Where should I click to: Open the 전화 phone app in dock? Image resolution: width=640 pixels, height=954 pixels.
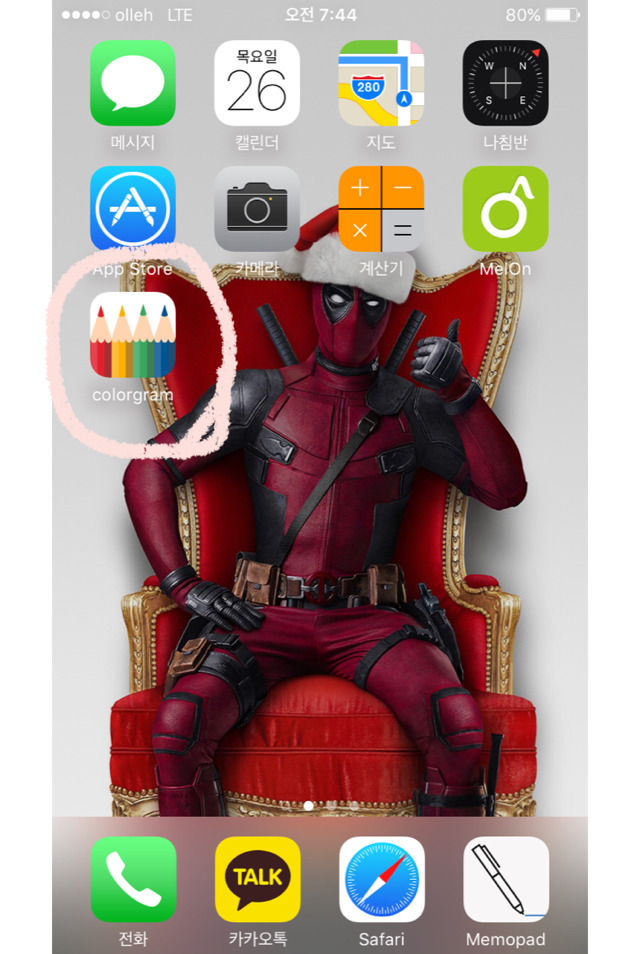[133, 879]
